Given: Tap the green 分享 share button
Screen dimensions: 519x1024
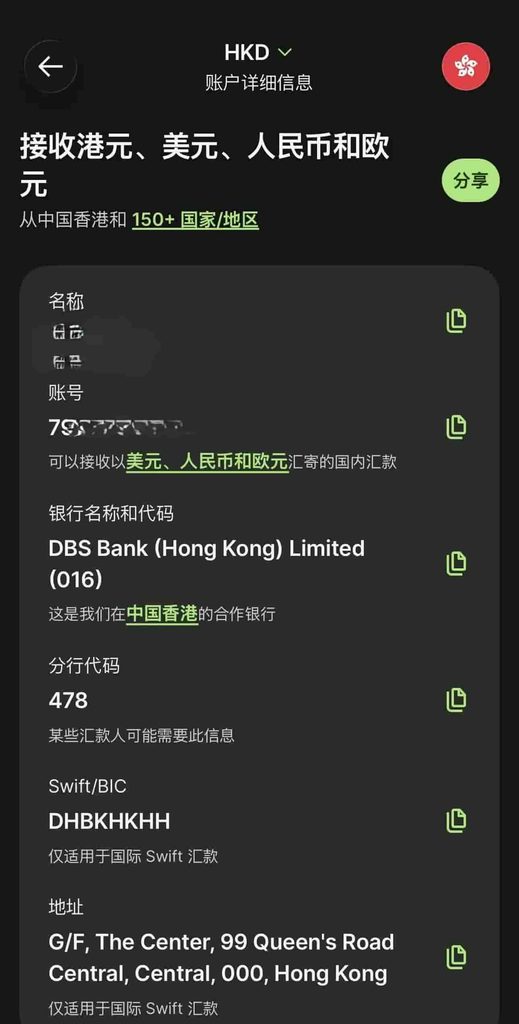Looking at the screenshot, I should [471, 181].
